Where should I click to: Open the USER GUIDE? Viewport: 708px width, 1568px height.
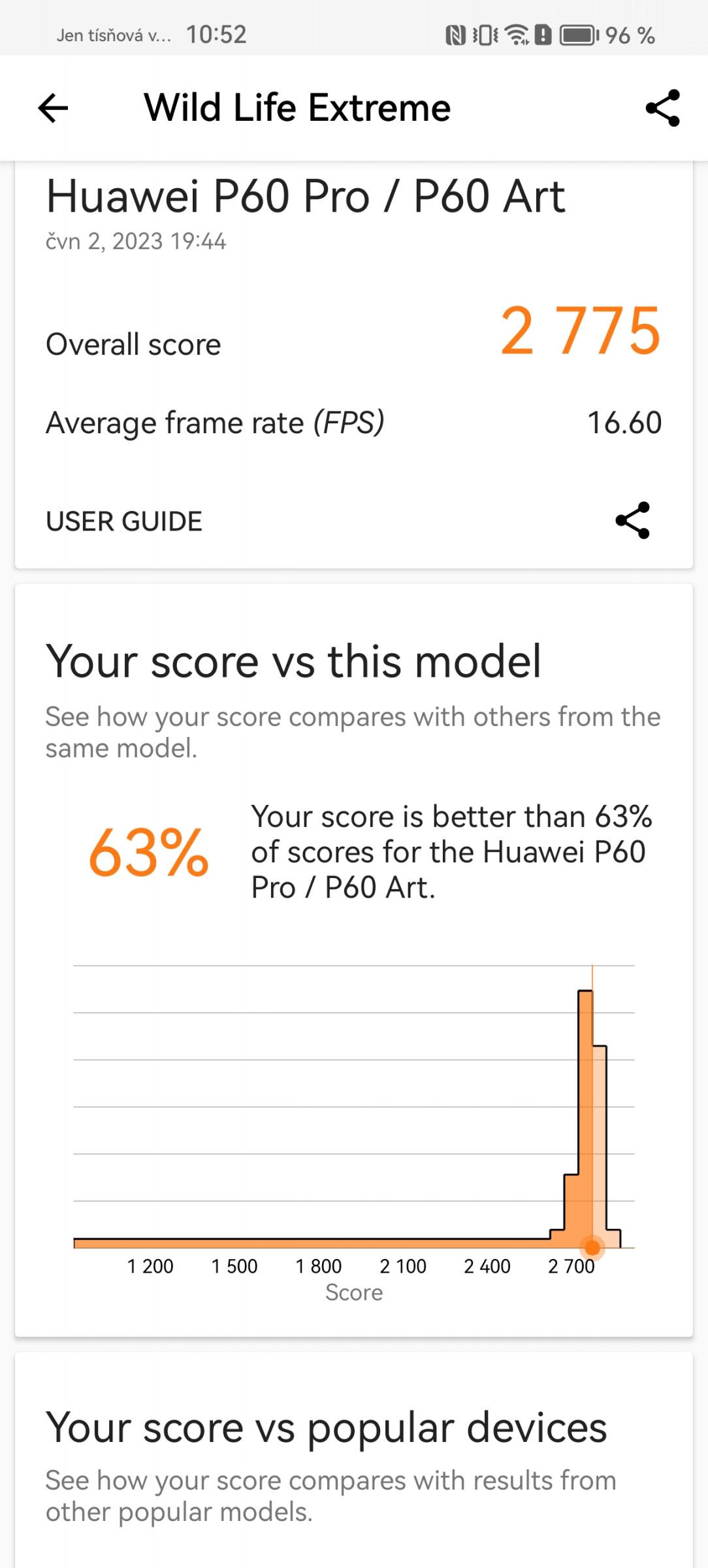(124, 521)
